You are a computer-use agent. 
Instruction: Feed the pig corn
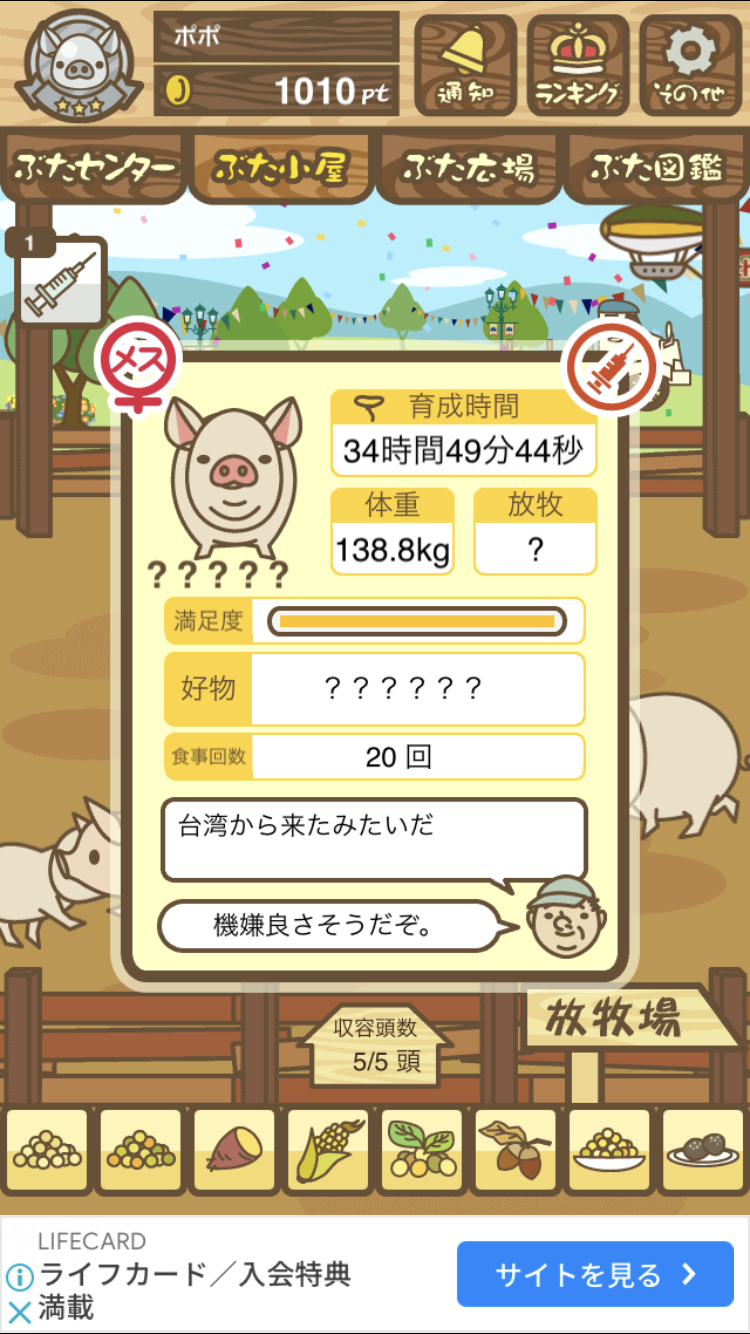(x=328, y=1151)
